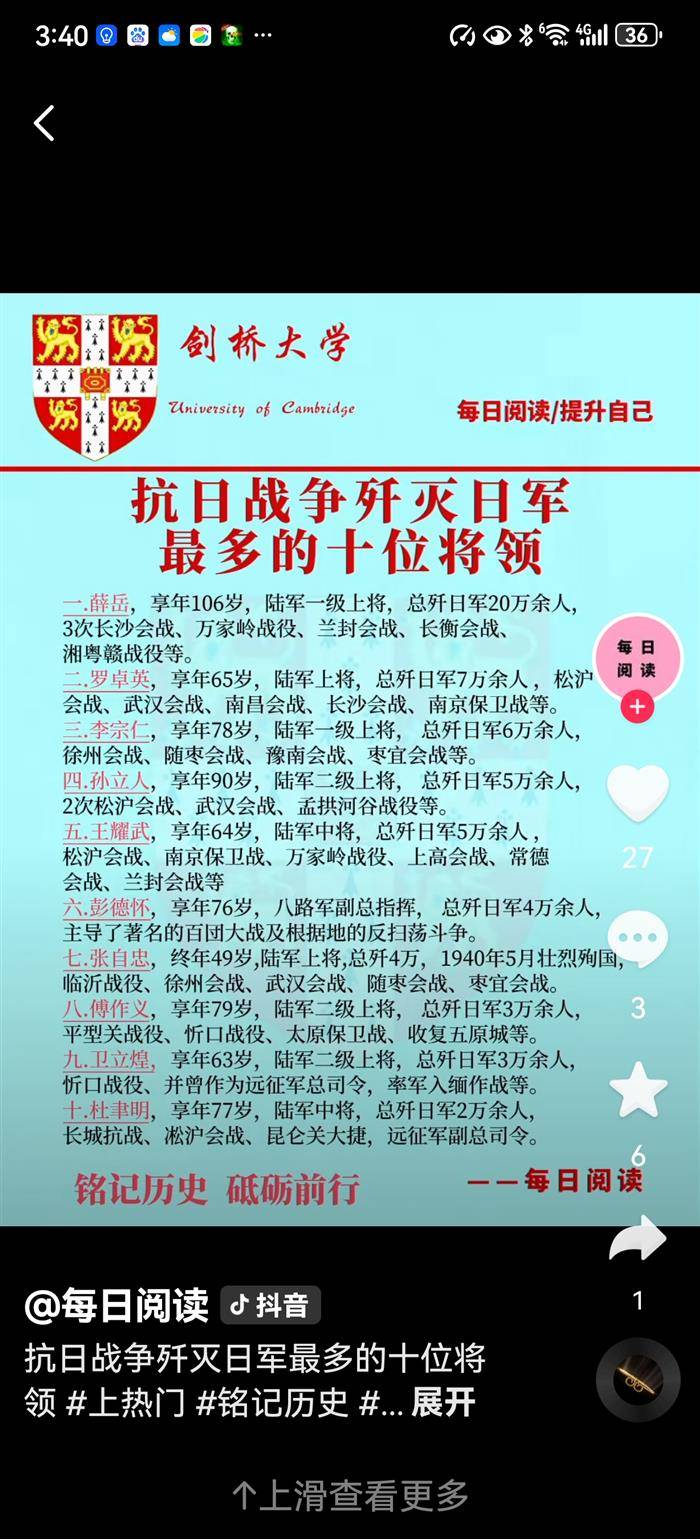This screenshot has width=700, height=1539.
Task: Like this post with the heart icon
Action: pyautogui.click(x=637, y=795)
